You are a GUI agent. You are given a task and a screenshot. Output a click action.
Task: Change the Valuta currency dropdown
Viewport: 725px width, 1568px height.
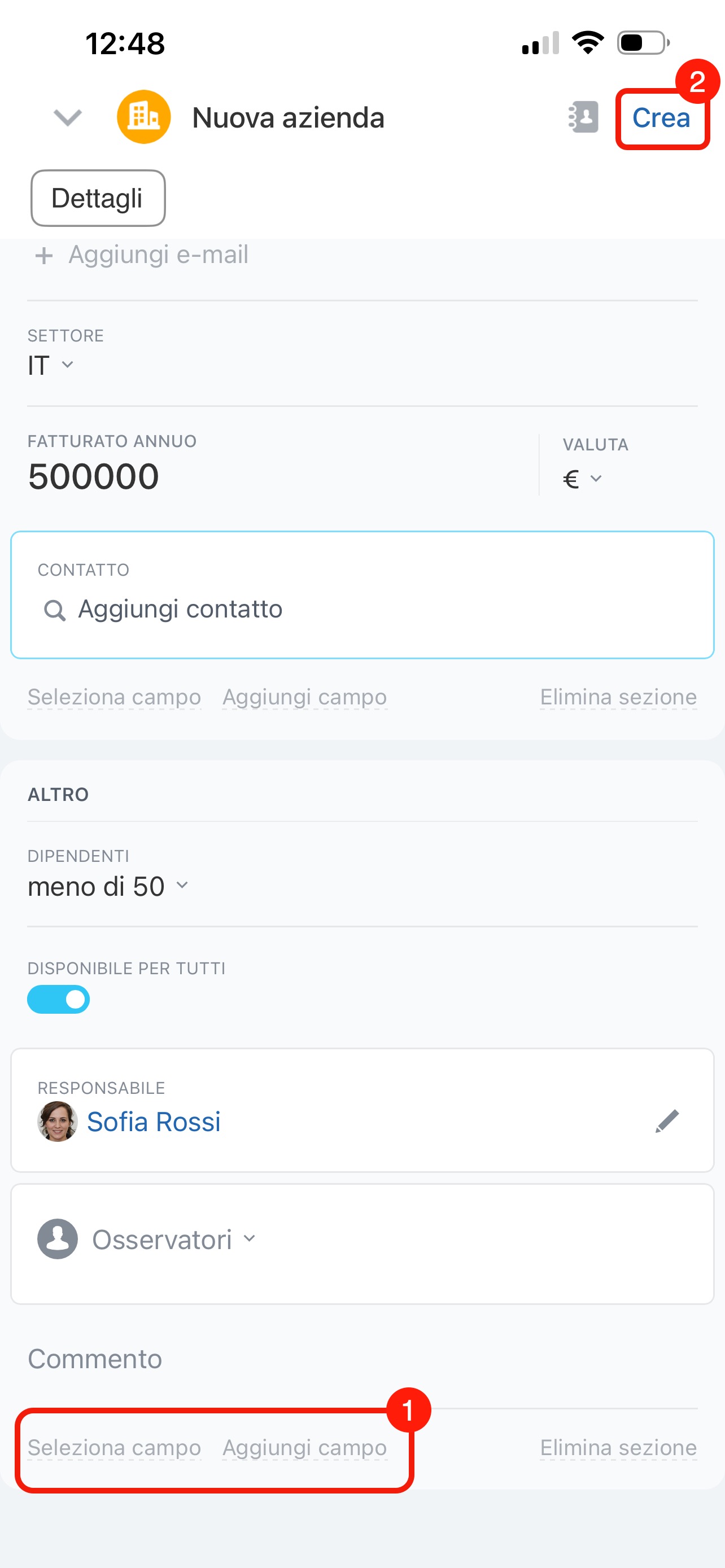tap(582, 479)
